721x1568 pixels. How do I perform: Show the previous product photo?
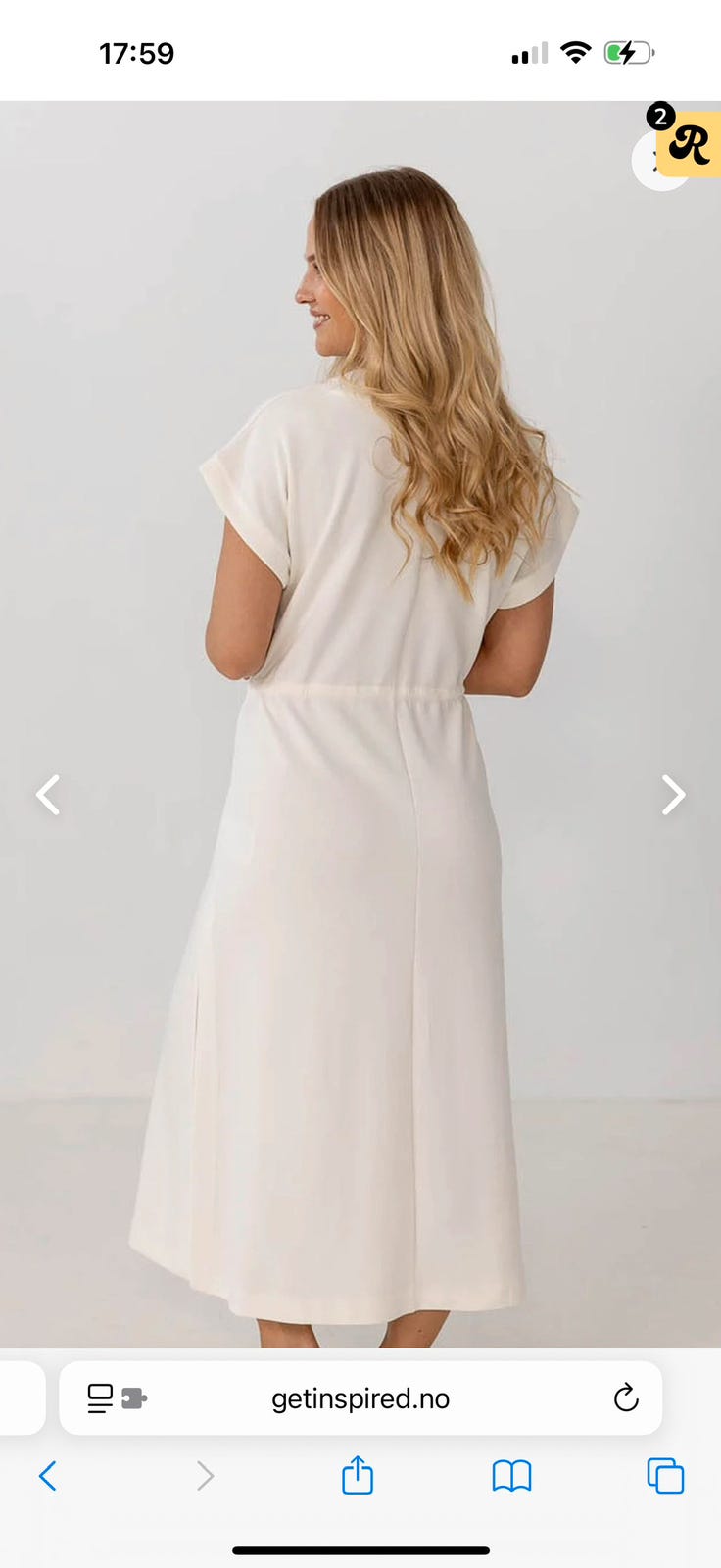tap(48, 795)
